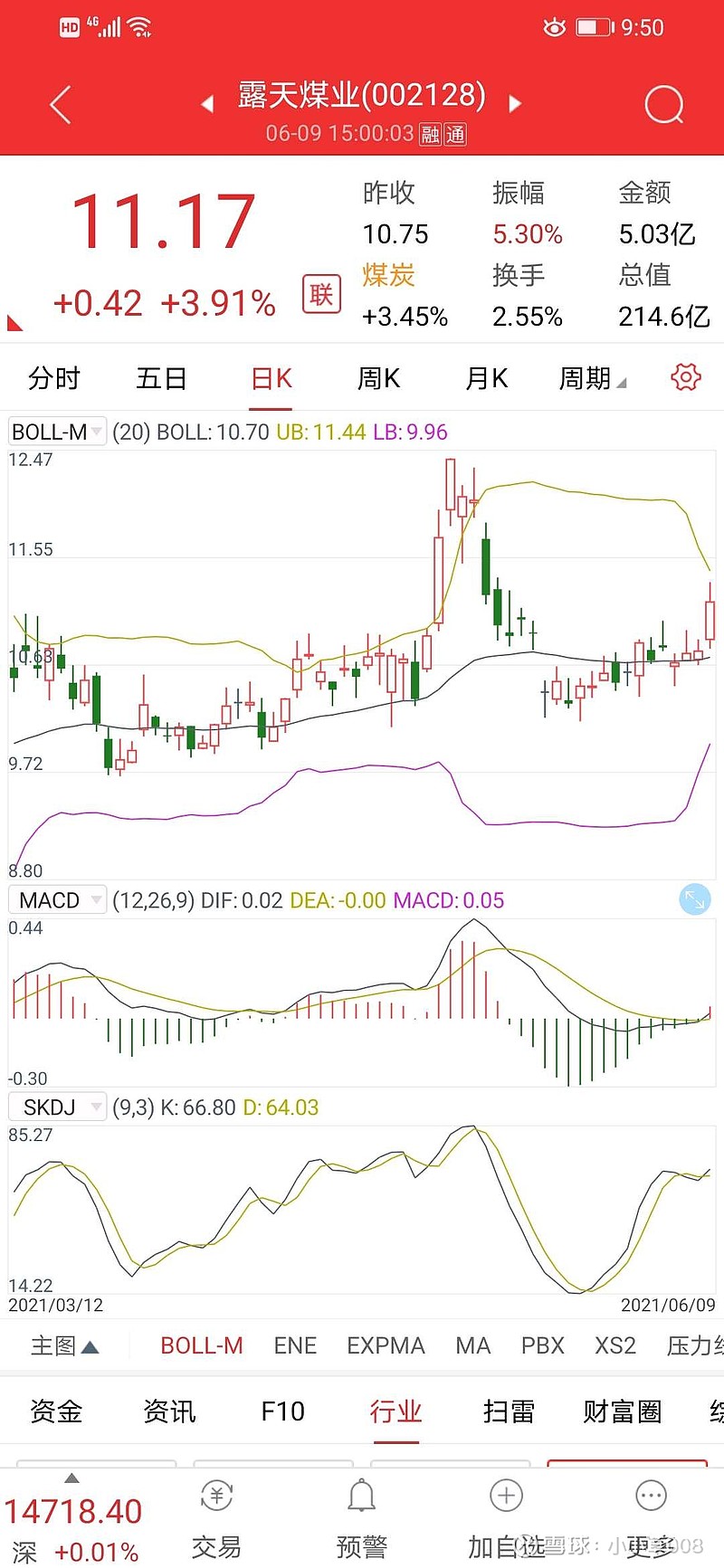Expand the BOLL-M indicator dropdown
Image resolution: width=724 pixels, height=1568 pixels.
point(56,432)
